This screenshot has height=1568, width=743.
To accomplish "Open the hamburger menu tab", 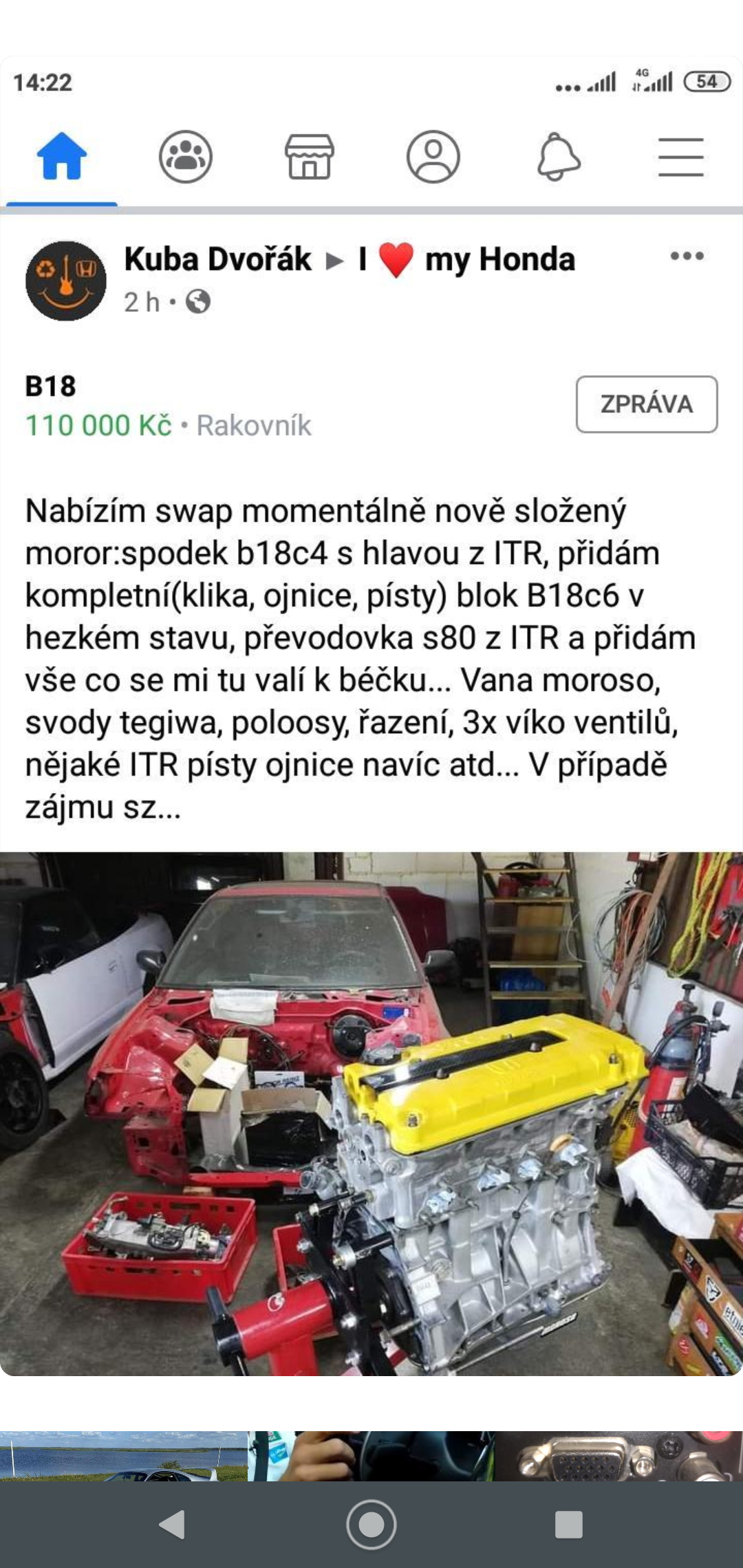I will [x=680, y=157].
